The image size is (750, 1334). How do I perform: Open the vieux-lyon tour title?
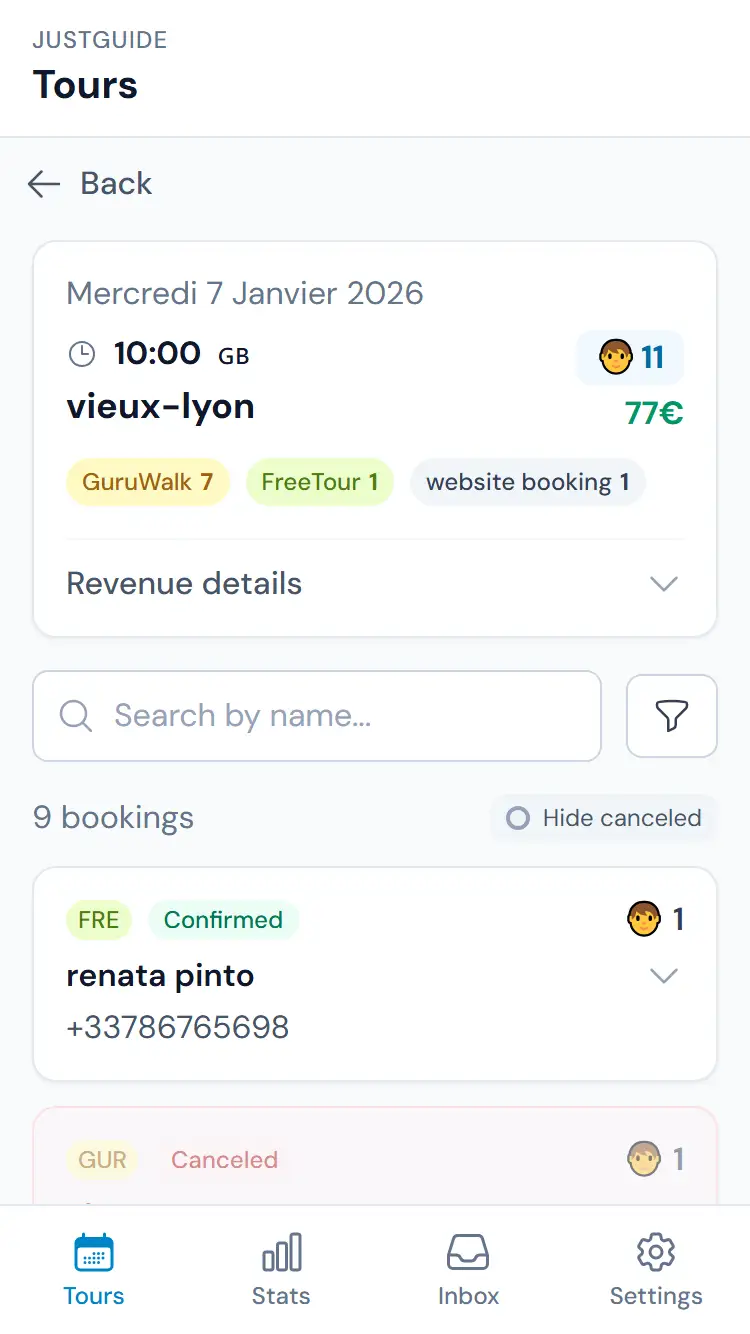pos(160,406)
